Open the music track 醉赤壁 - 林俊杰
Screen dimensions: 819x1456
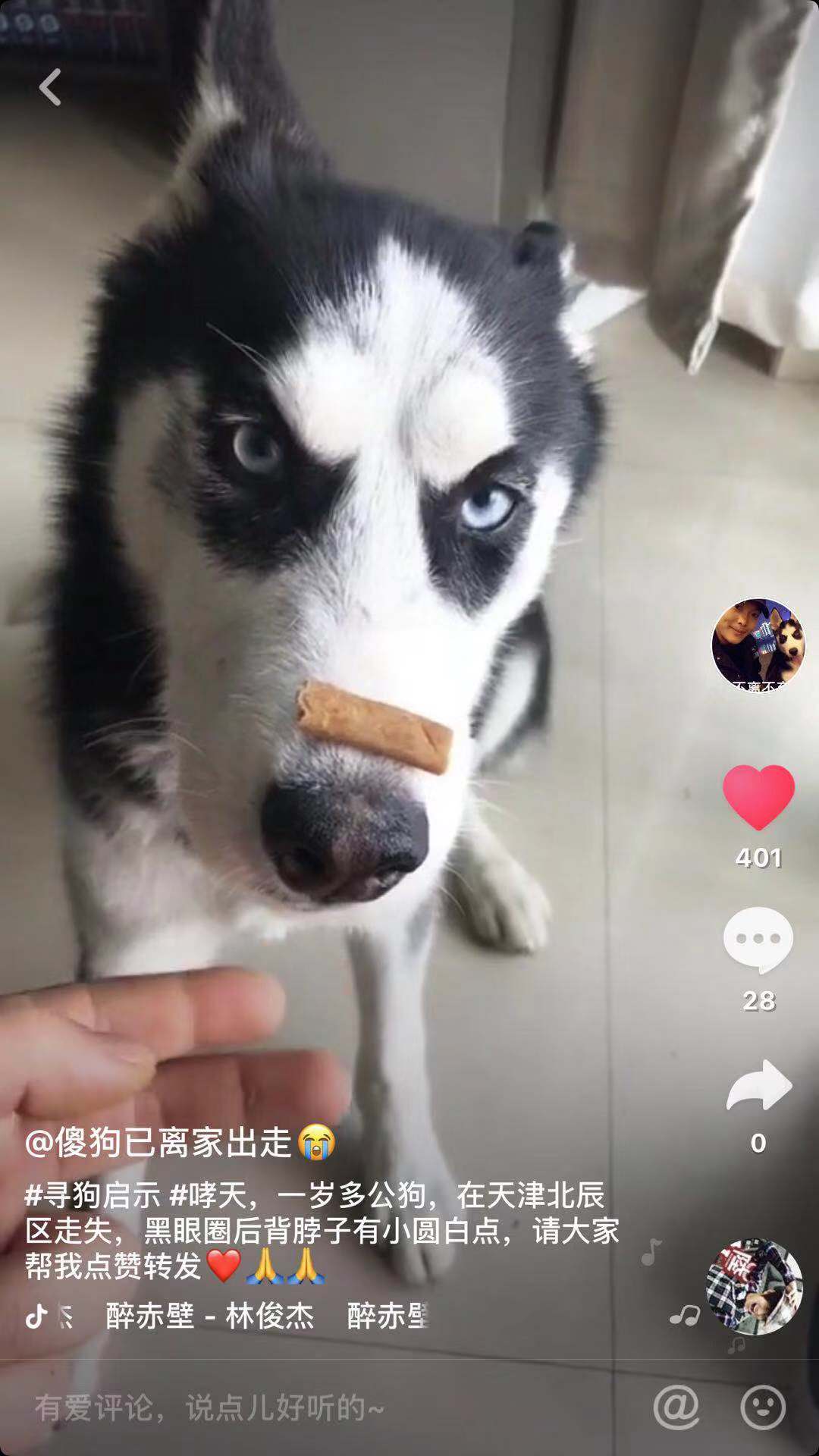209,1316
